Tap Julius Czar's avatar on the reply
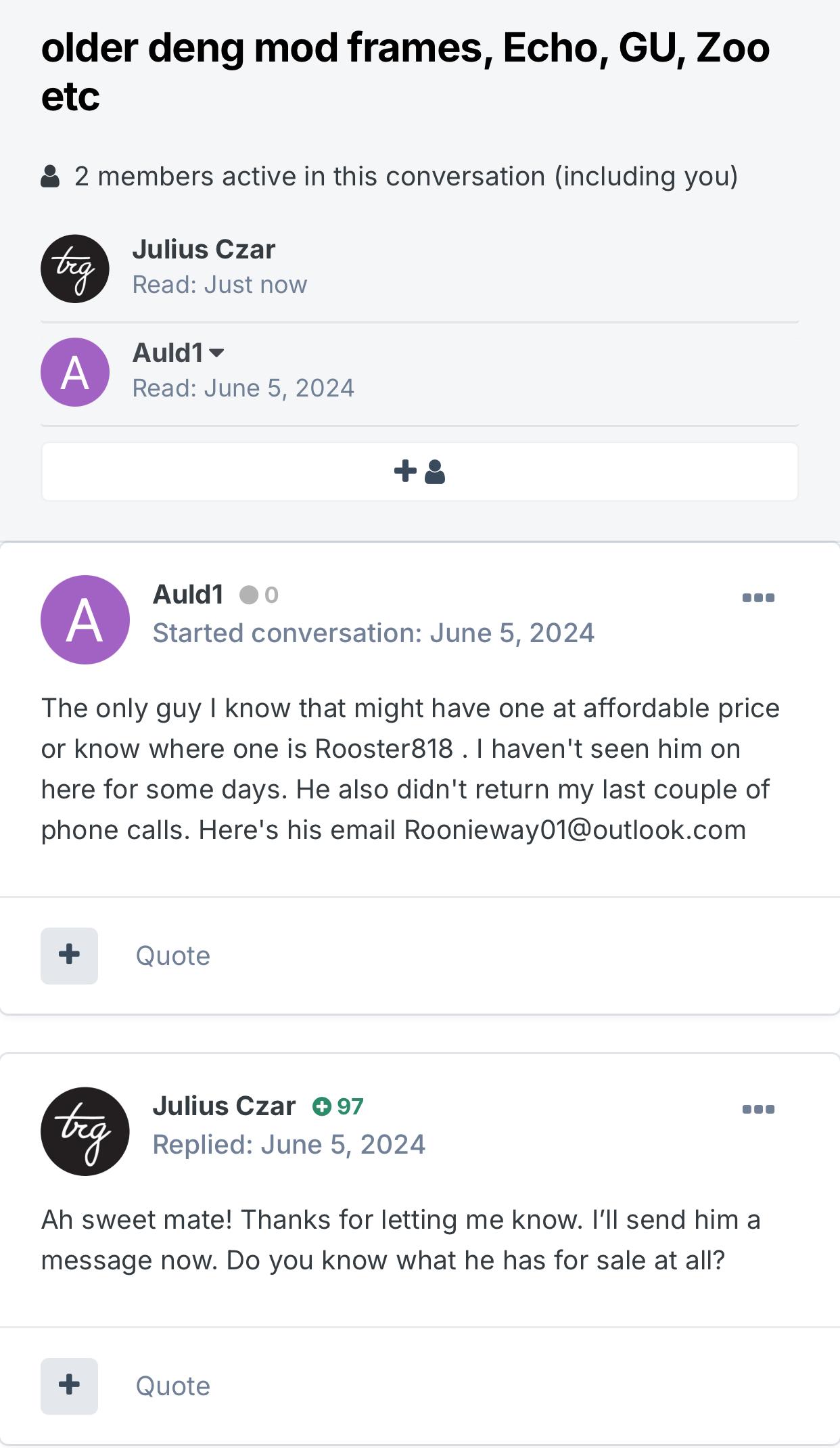Viewport: 840px width, 1448px height. [x=85, y=1131]
